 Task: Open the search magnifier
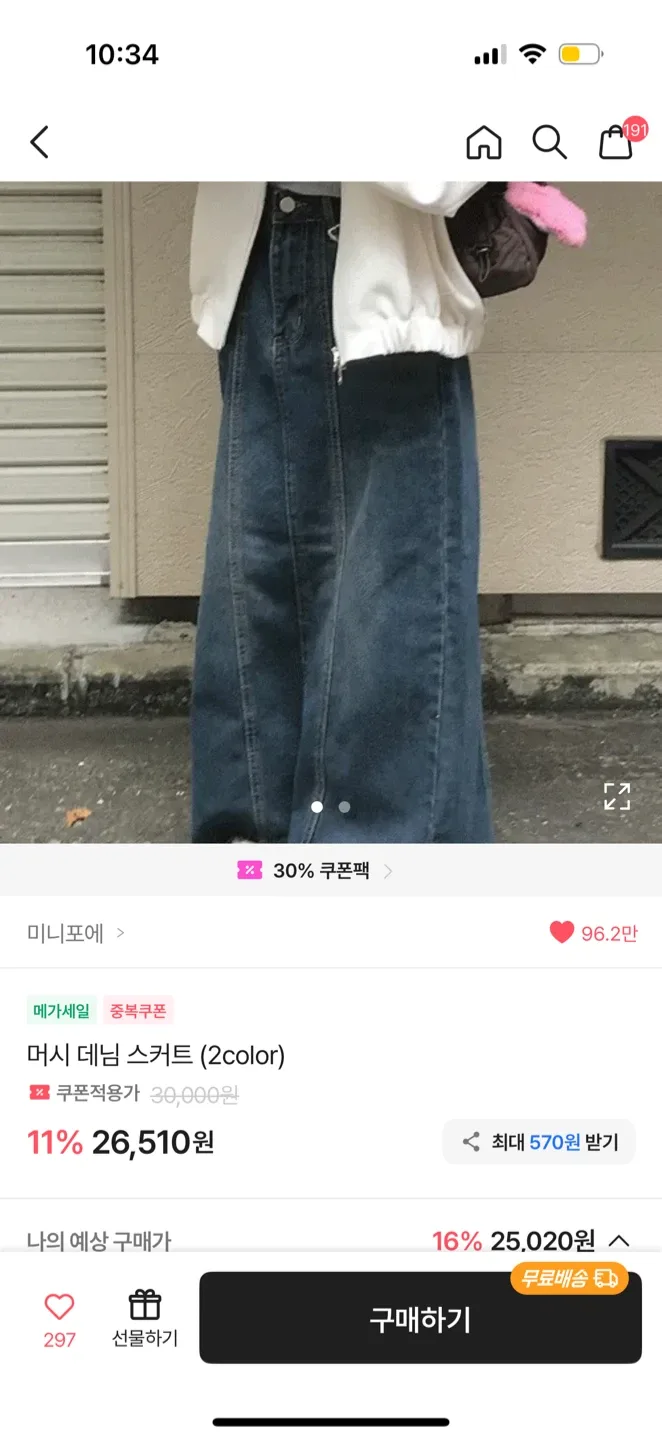[549, 143]
